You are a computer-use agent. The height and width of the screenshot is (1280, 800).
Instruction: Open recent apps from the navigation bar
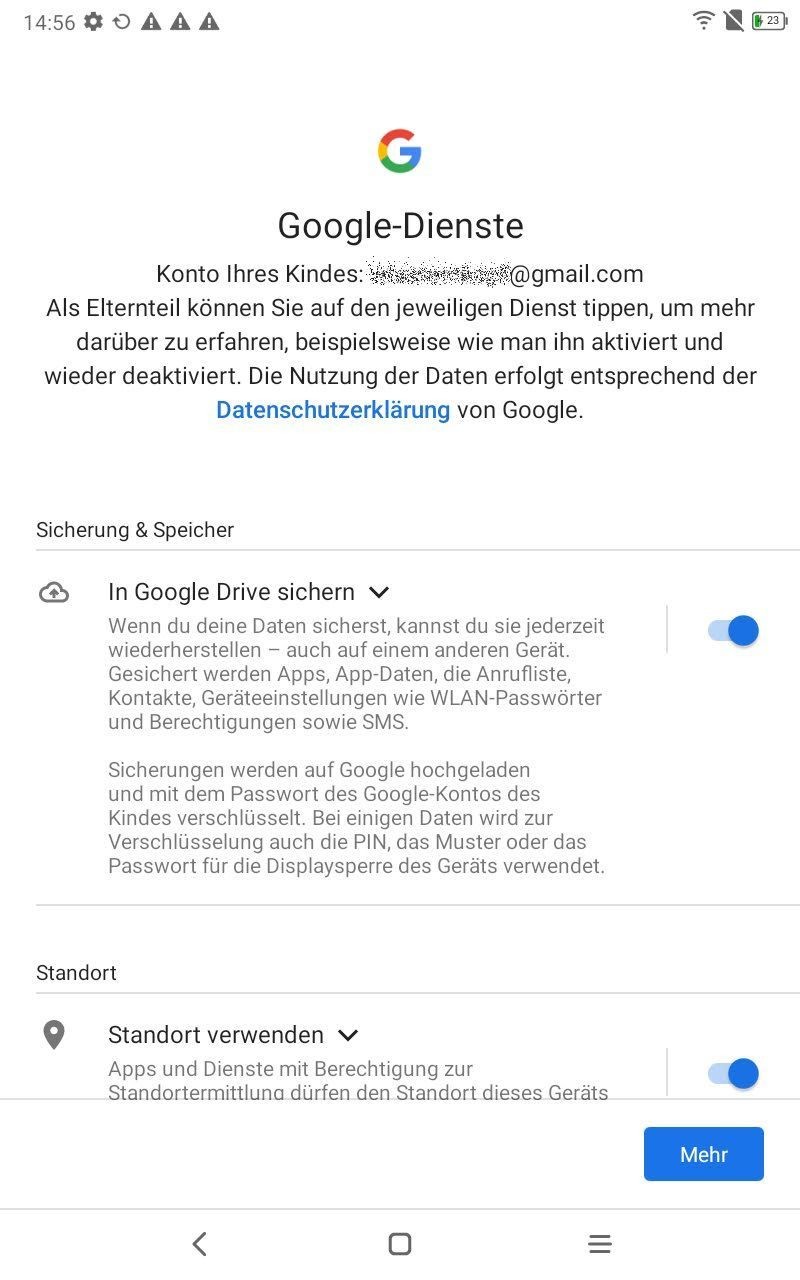point(600,1243)
